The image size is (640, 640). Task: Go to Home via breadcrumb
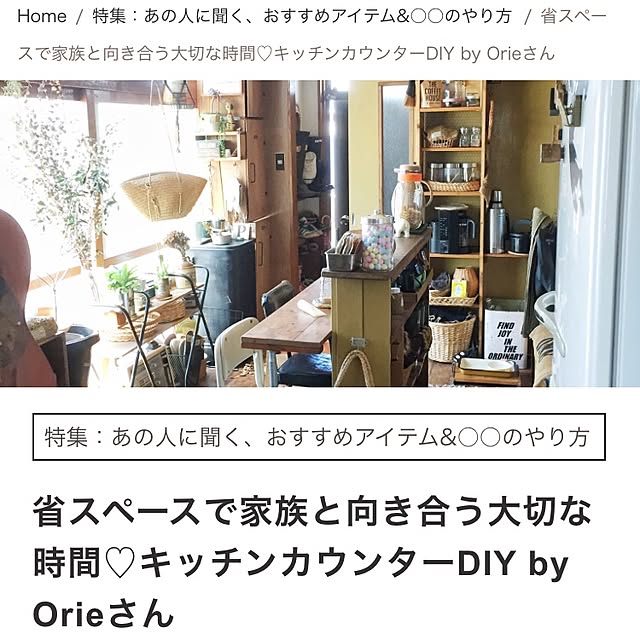coord(41,16)
